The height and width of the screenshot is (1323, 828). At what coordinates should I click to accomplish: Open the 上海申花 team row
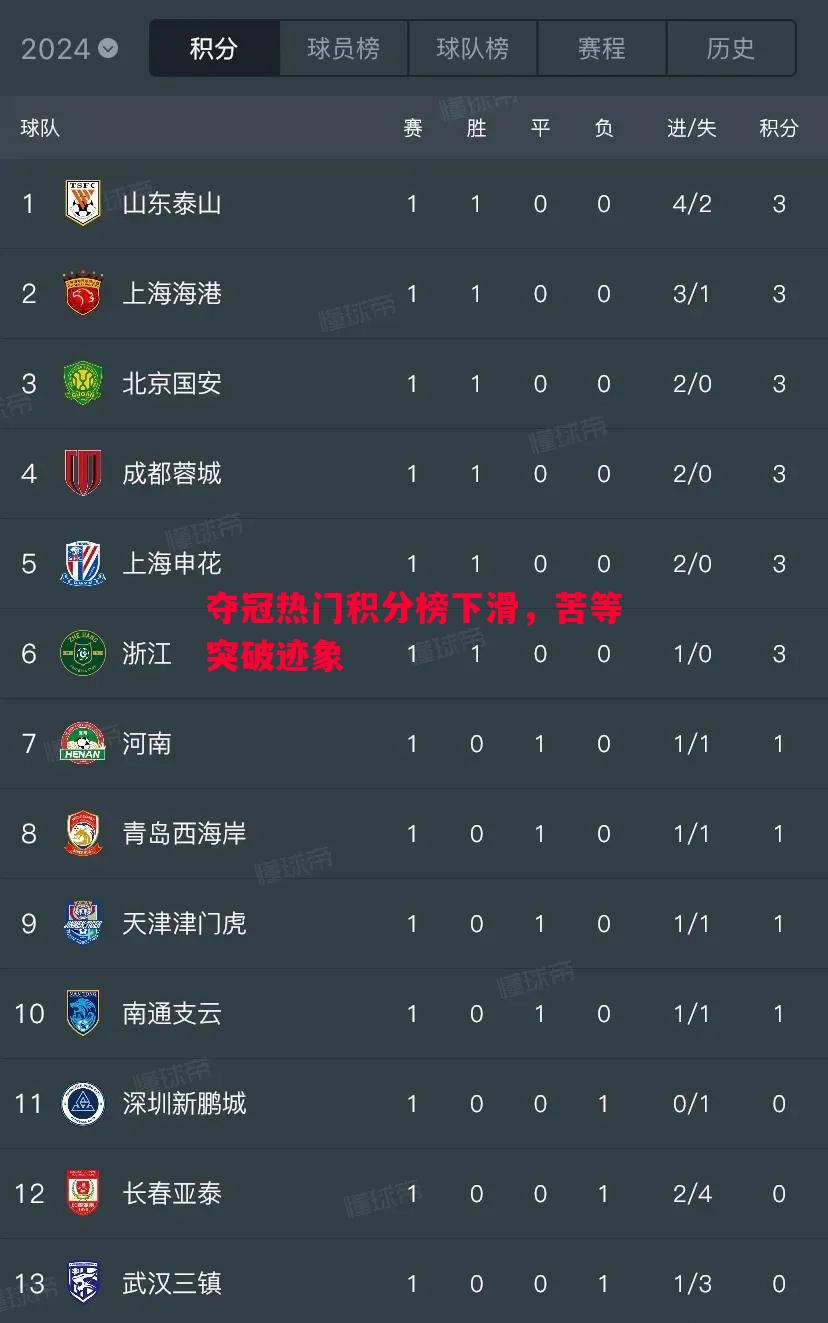tap(171, 564)
